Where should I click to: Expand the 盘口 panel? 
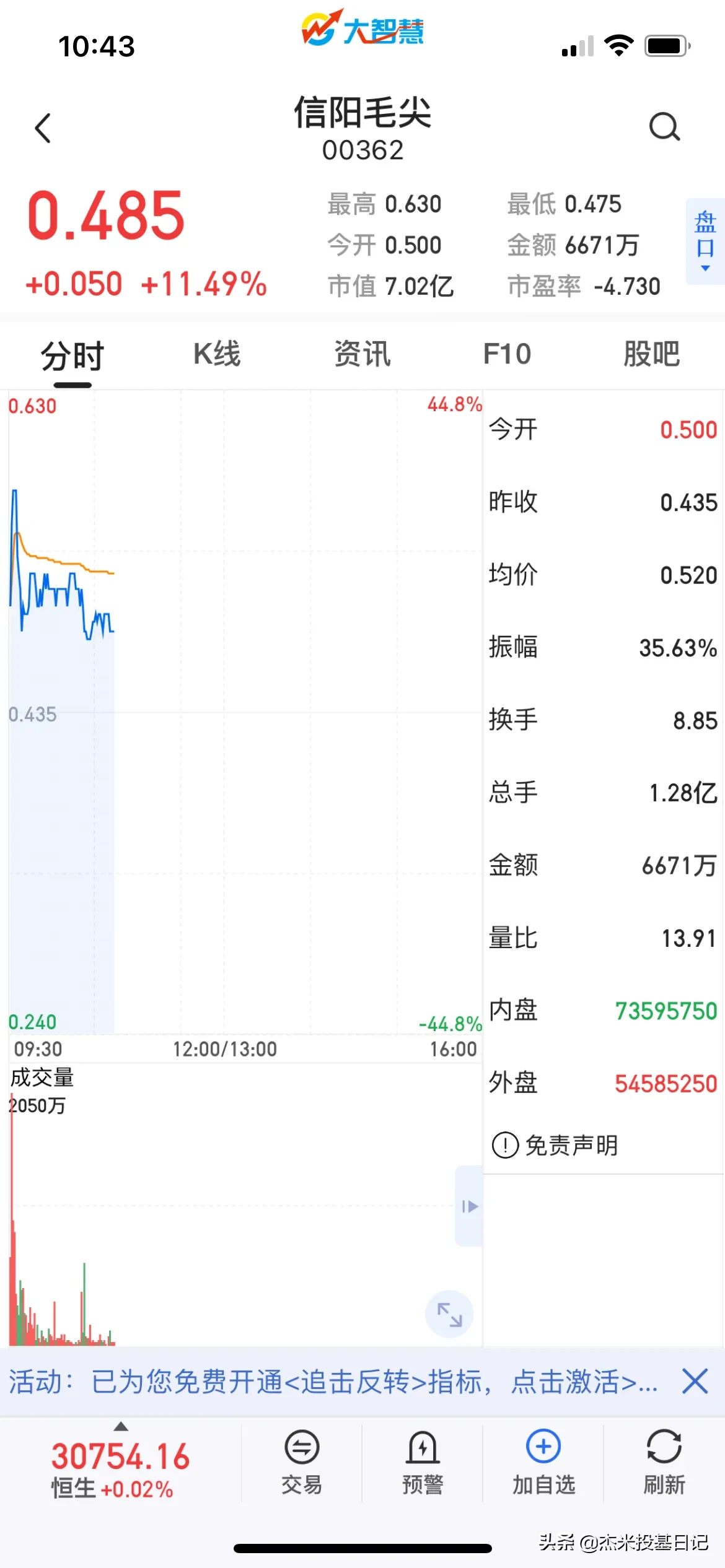(705, 242)
